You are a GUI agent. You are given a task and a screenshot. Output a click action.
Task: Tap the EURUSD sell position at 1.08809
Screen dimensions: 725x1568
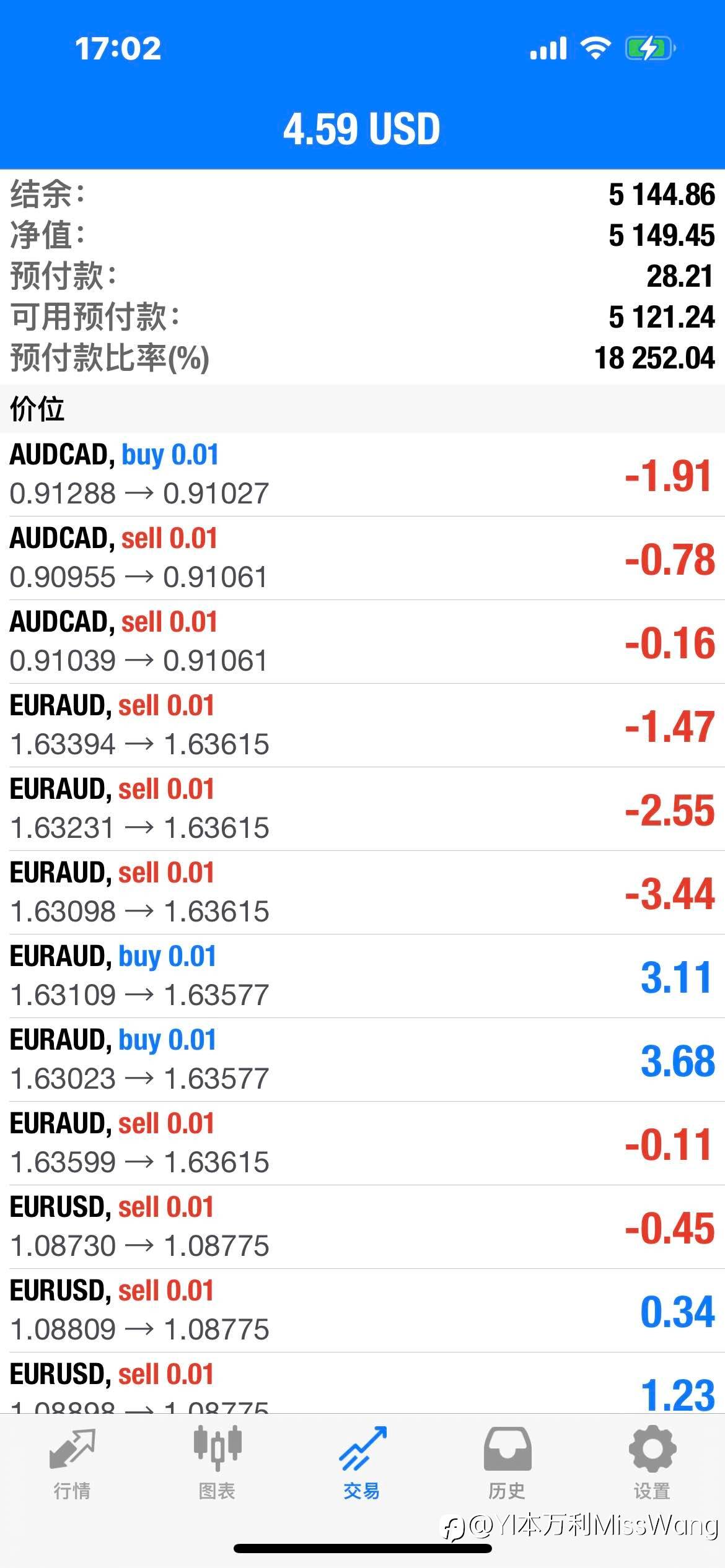(x=362, y=1310)
